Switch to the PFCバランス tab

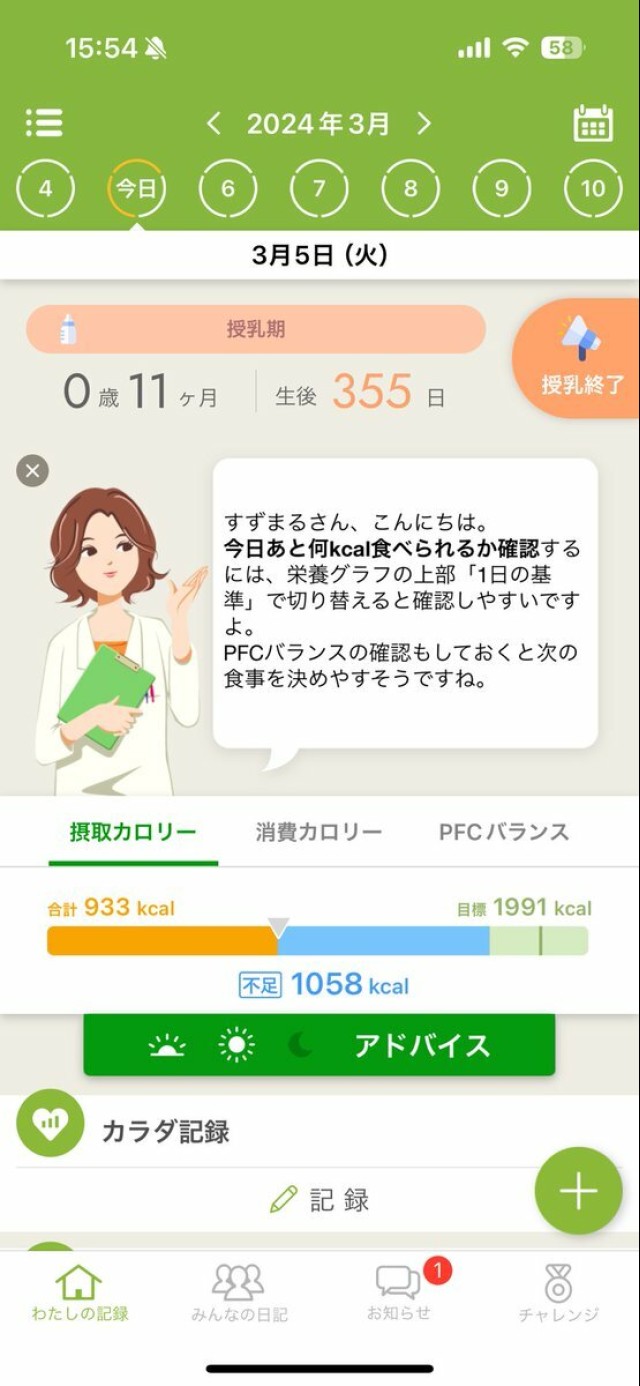pos(504,832)
